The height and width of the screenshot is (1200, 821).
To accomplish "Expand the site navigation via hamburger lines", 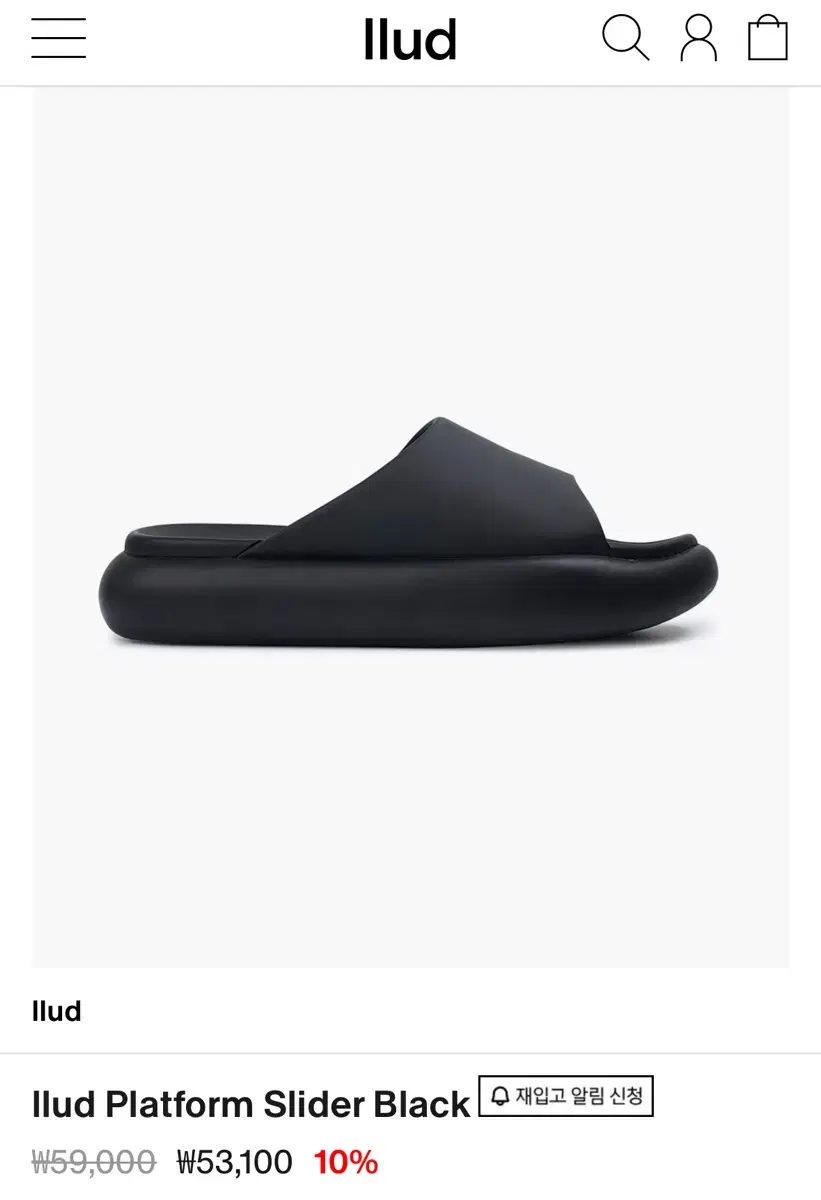I will (x=58, y=40).
